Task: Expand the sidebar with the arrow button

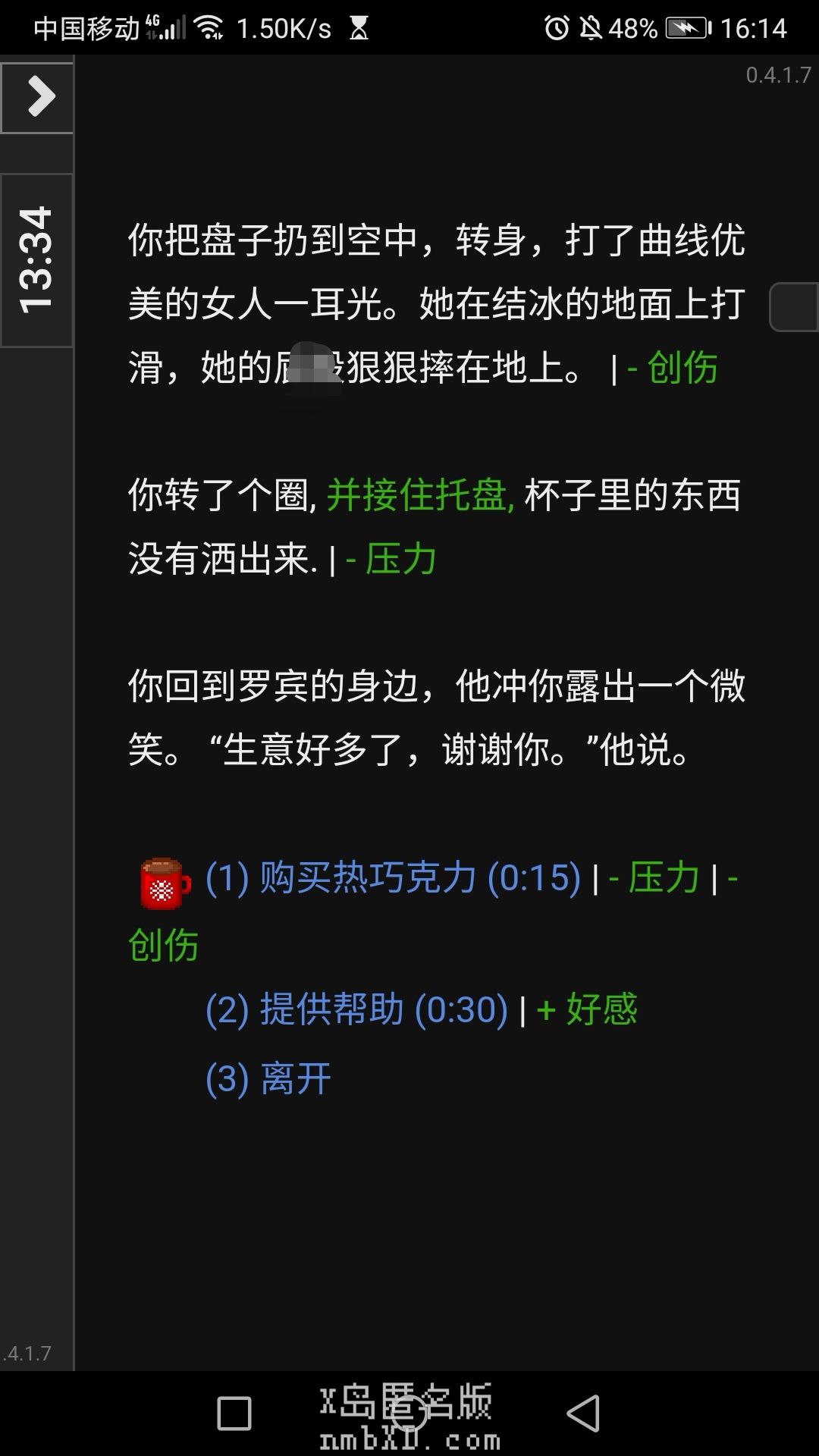Action: (38, 97)
